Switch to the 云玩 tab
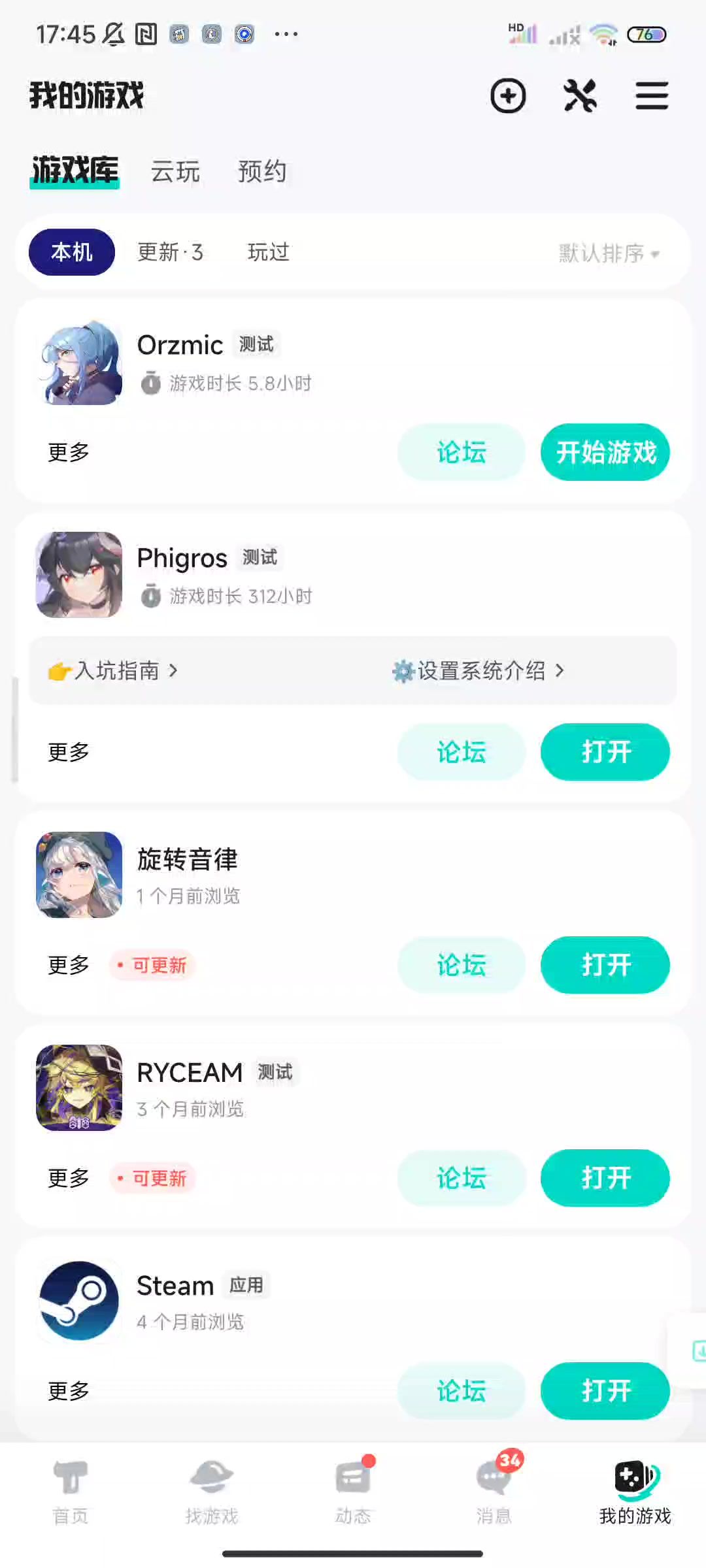Screen dimensions: 706x1568 (175, 172)
